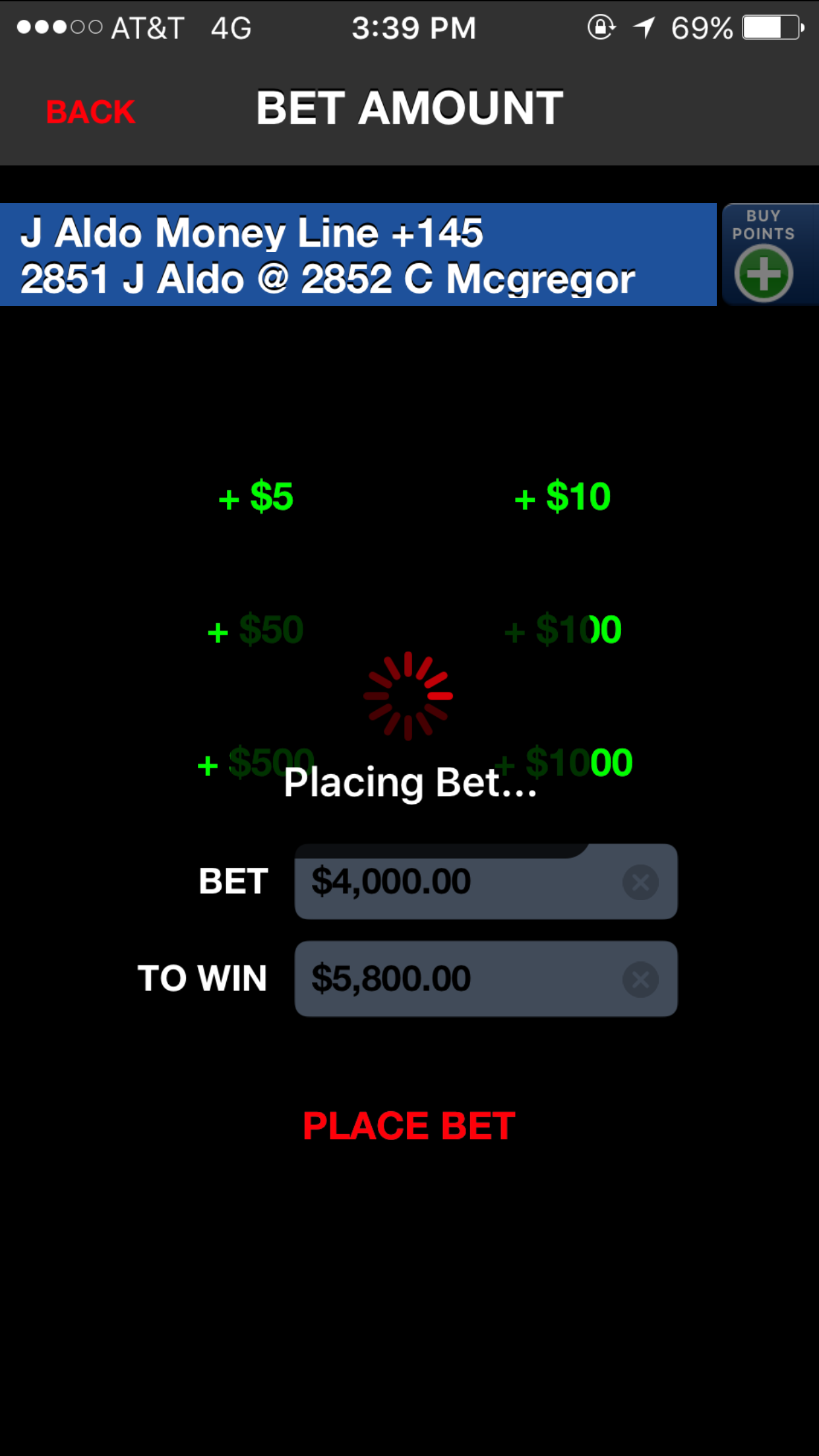Go back using the red BACK button
The image size is (819, 1456).
tap(90, 111)
